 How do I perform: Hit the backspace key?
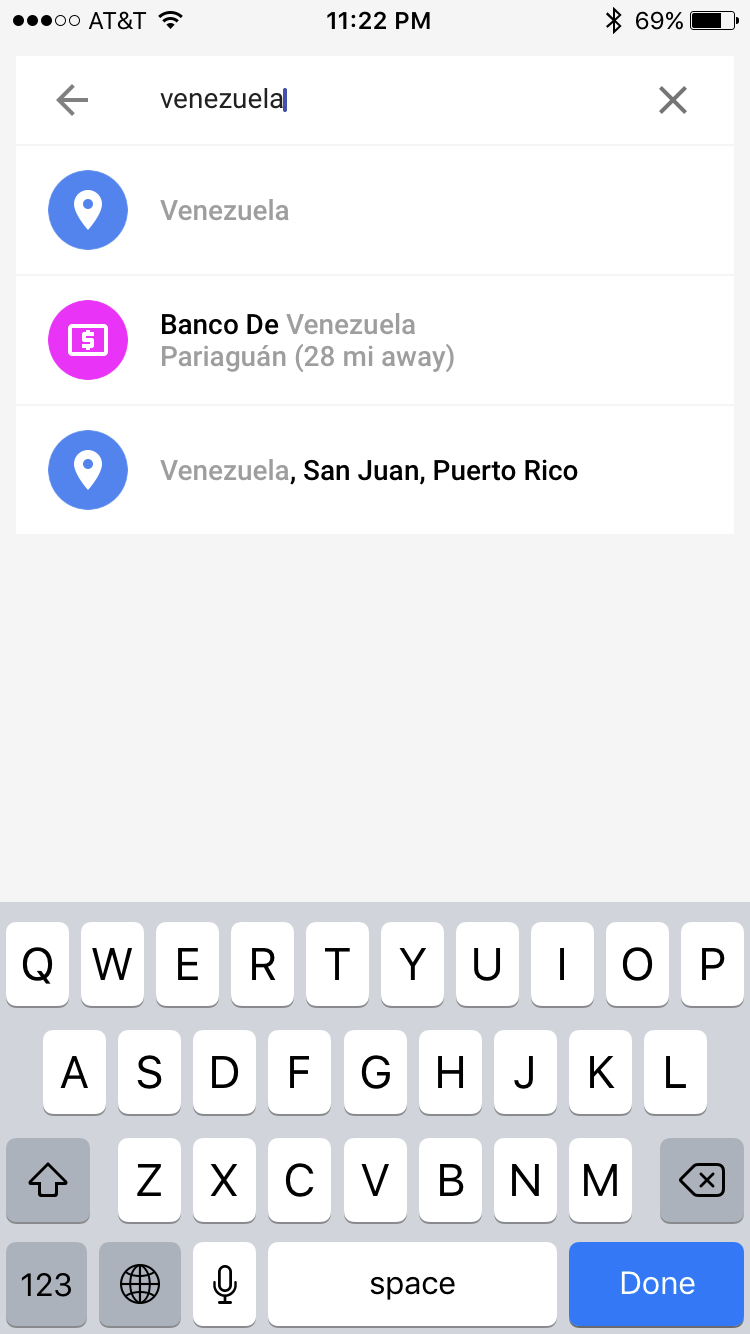(701, 1181)
